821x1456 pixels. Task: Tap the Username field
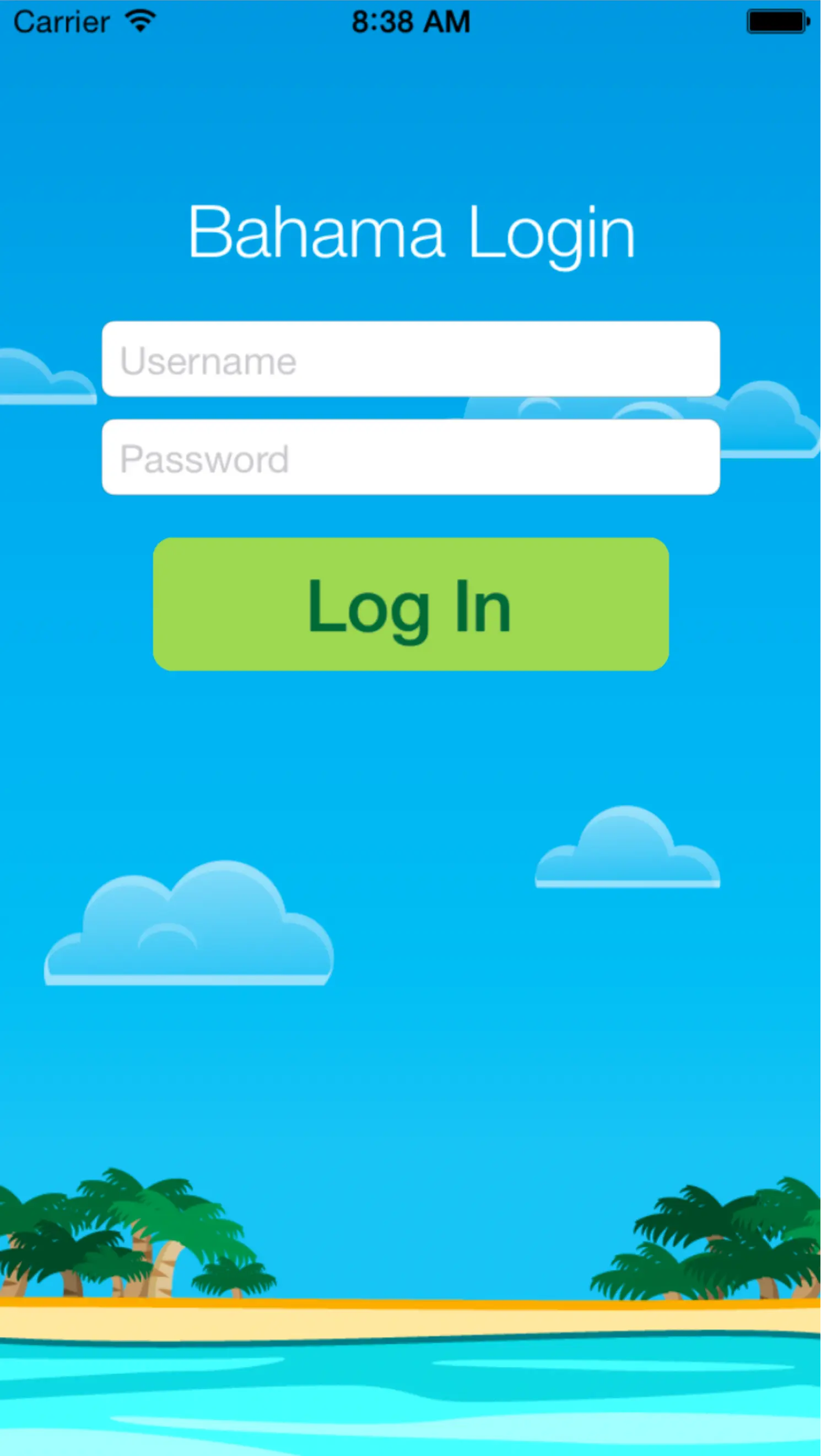point(410,359)
